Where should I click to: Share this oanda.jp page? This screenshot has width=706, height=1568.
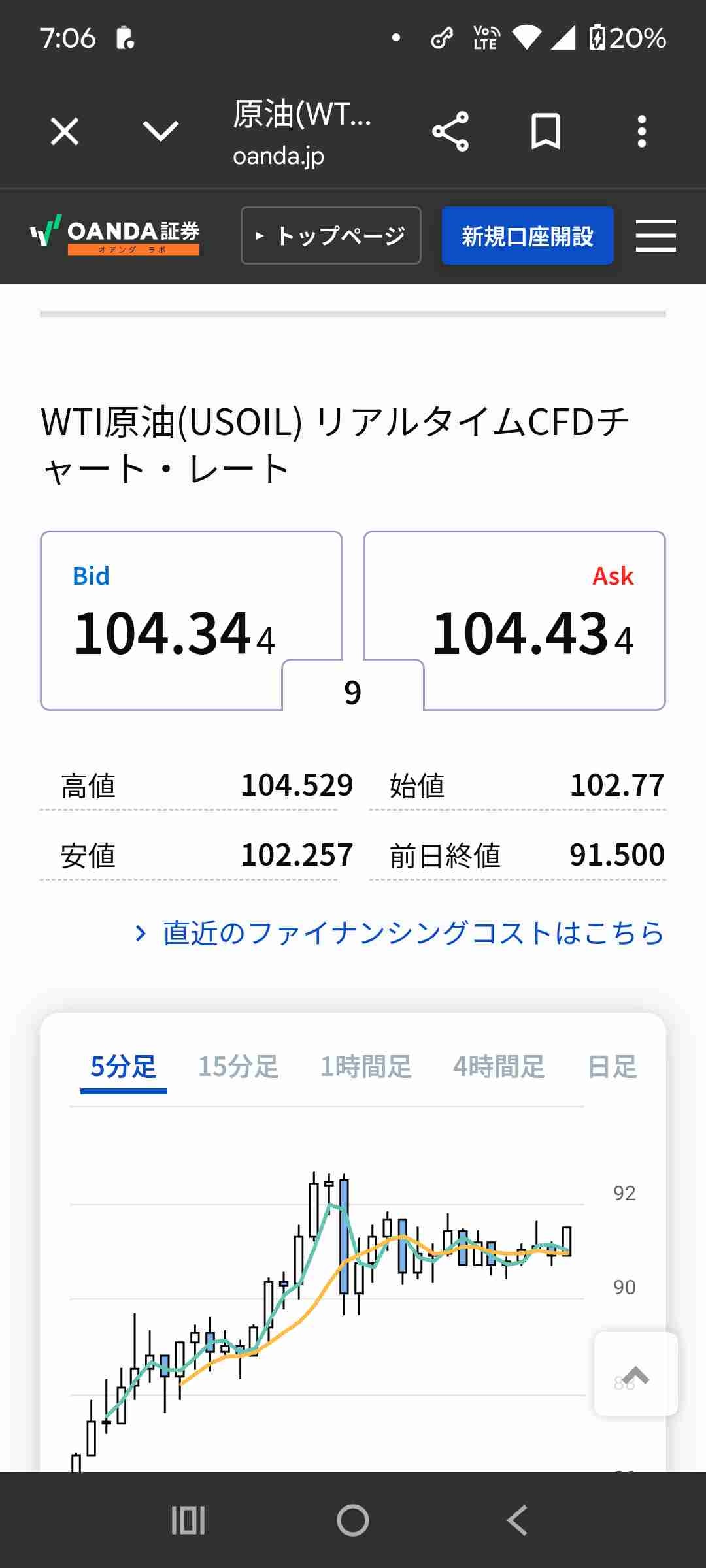click(x=450, y=131)
